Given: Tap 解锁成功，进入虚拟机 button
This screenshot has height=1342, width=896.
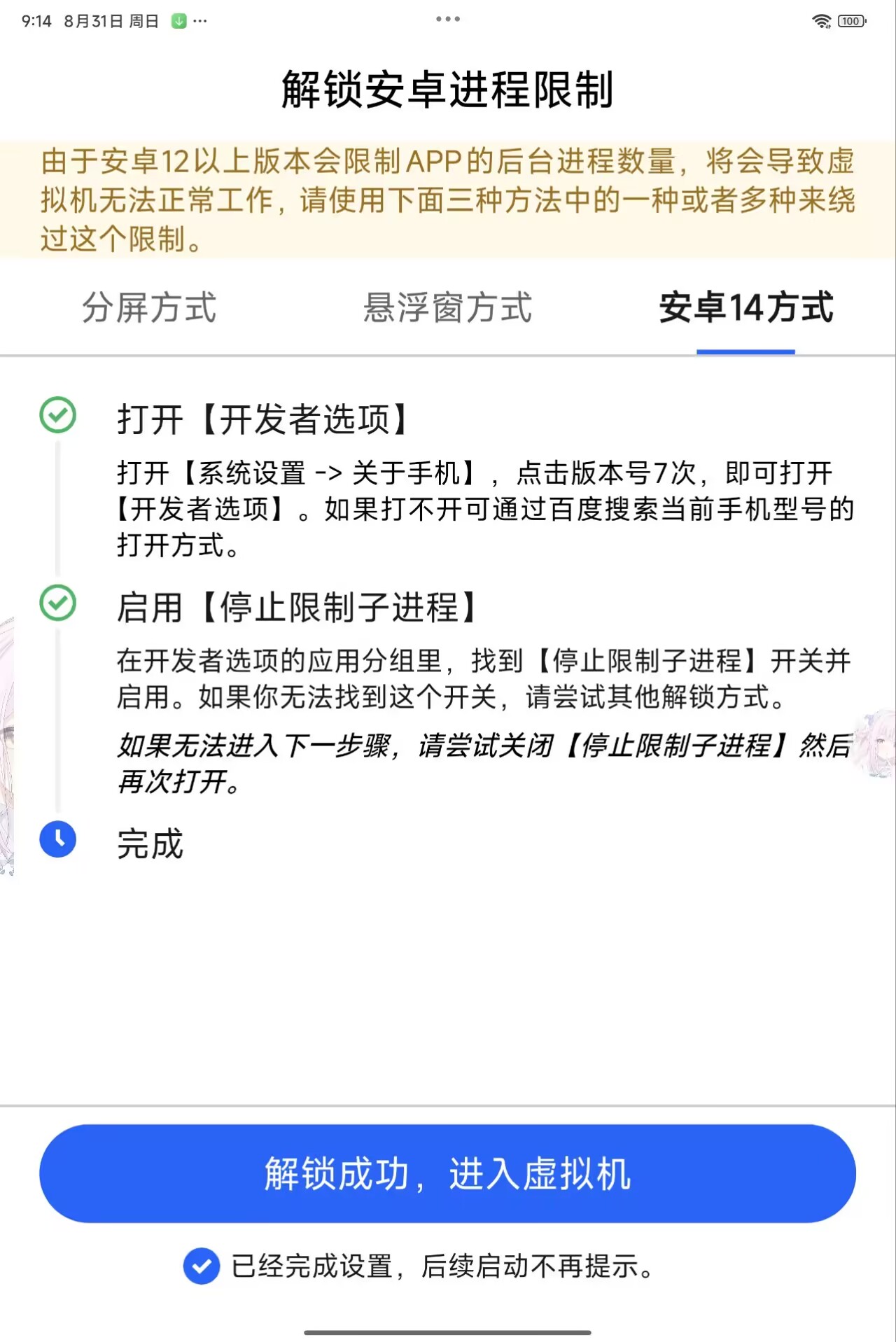Looking at the screenshot, I should (447, 1173).
